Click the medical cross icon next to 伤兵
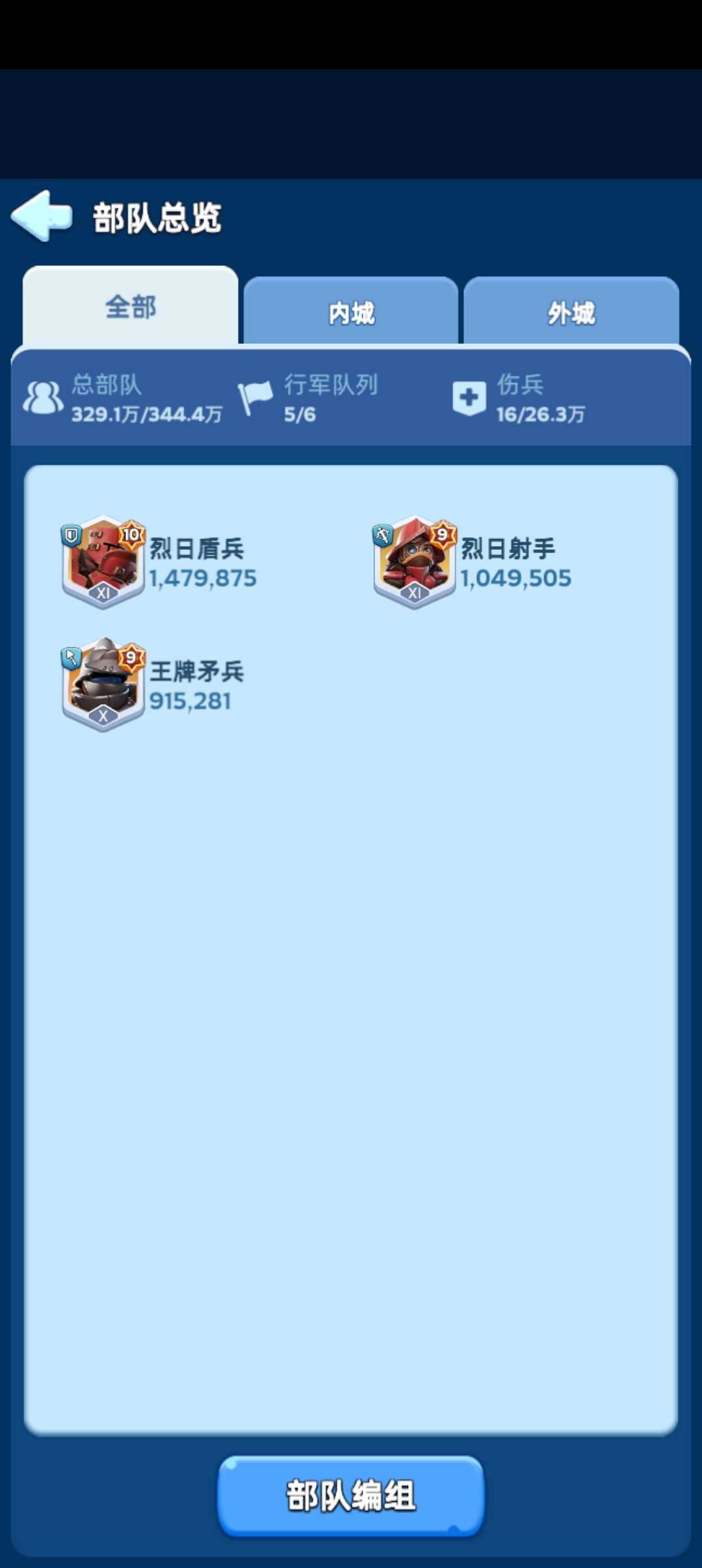The height and width of the screenshot is (1568, 702). (x=469, y=398)
